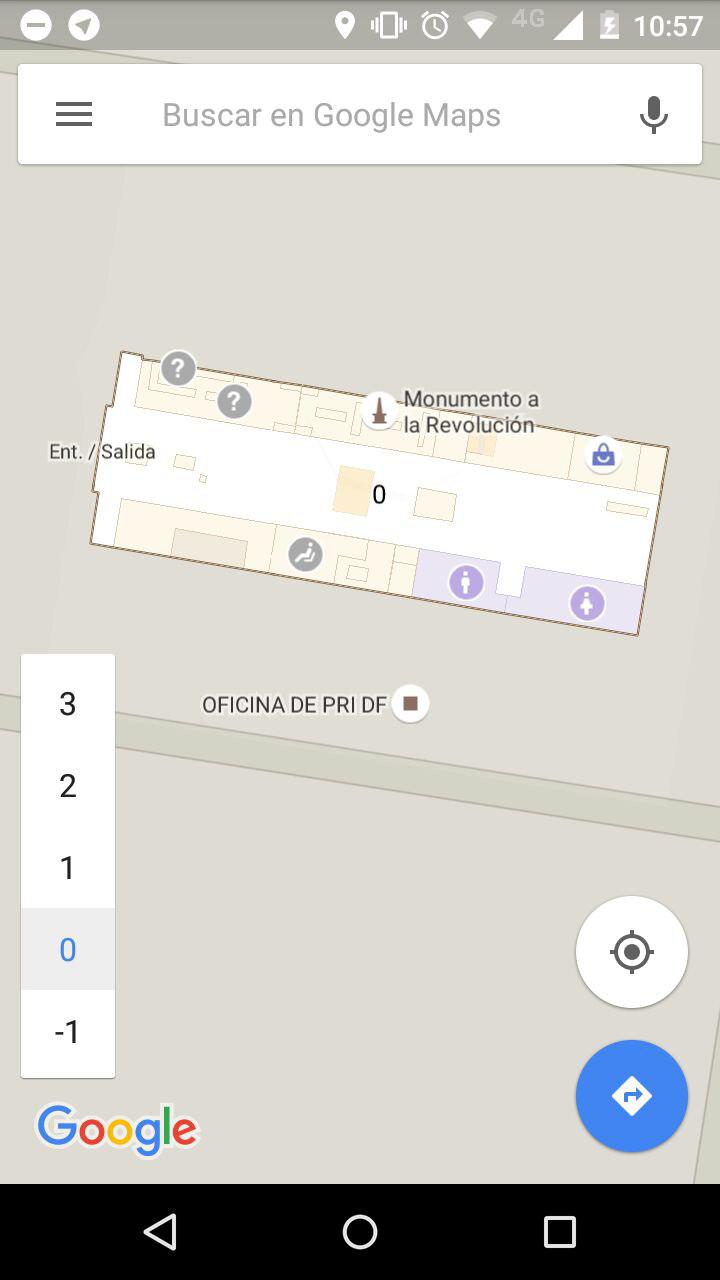Tap the shopping bag store marker

pyautogui.click(x=603, y=456)
